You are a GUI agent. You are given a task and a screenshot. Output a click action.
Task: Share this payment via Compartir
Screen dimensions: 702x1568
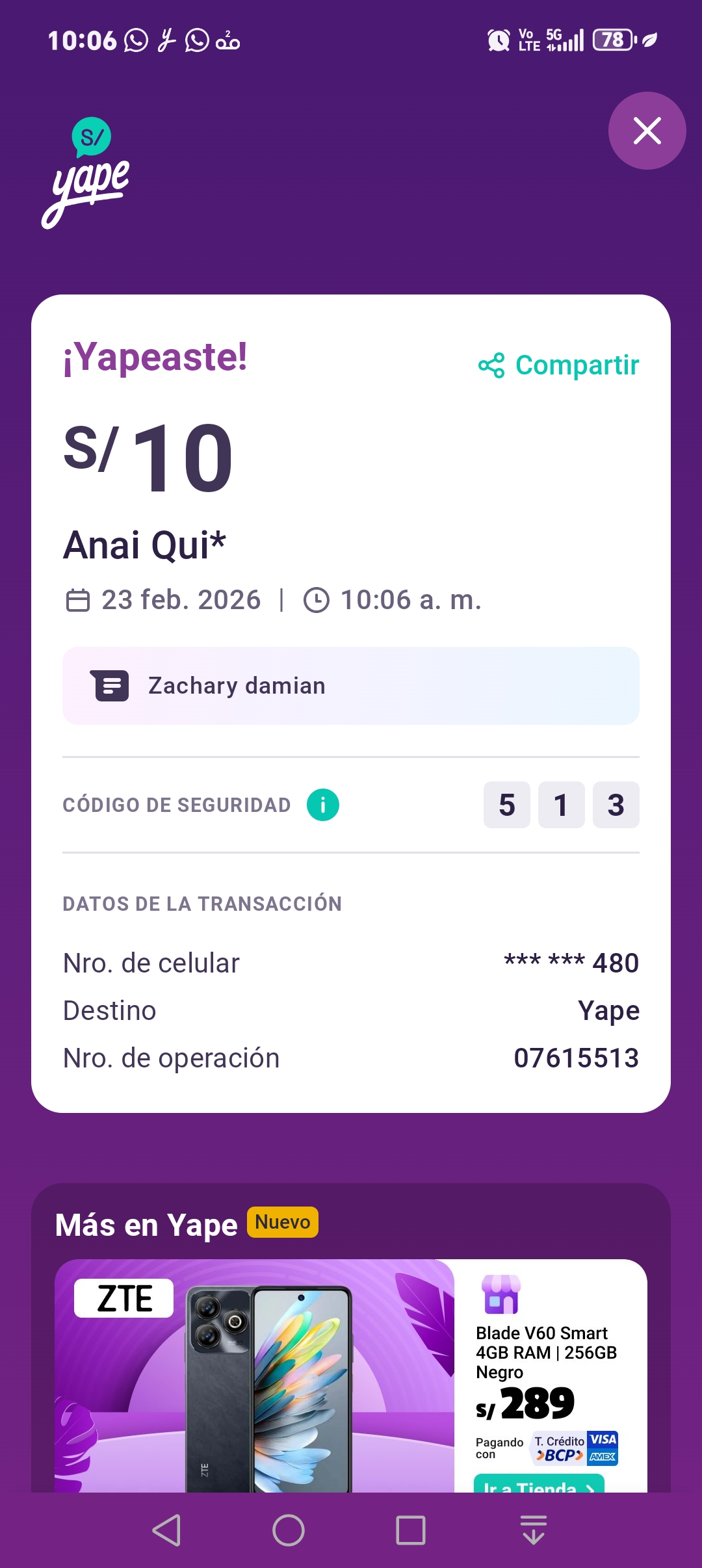tap(559, 365)
